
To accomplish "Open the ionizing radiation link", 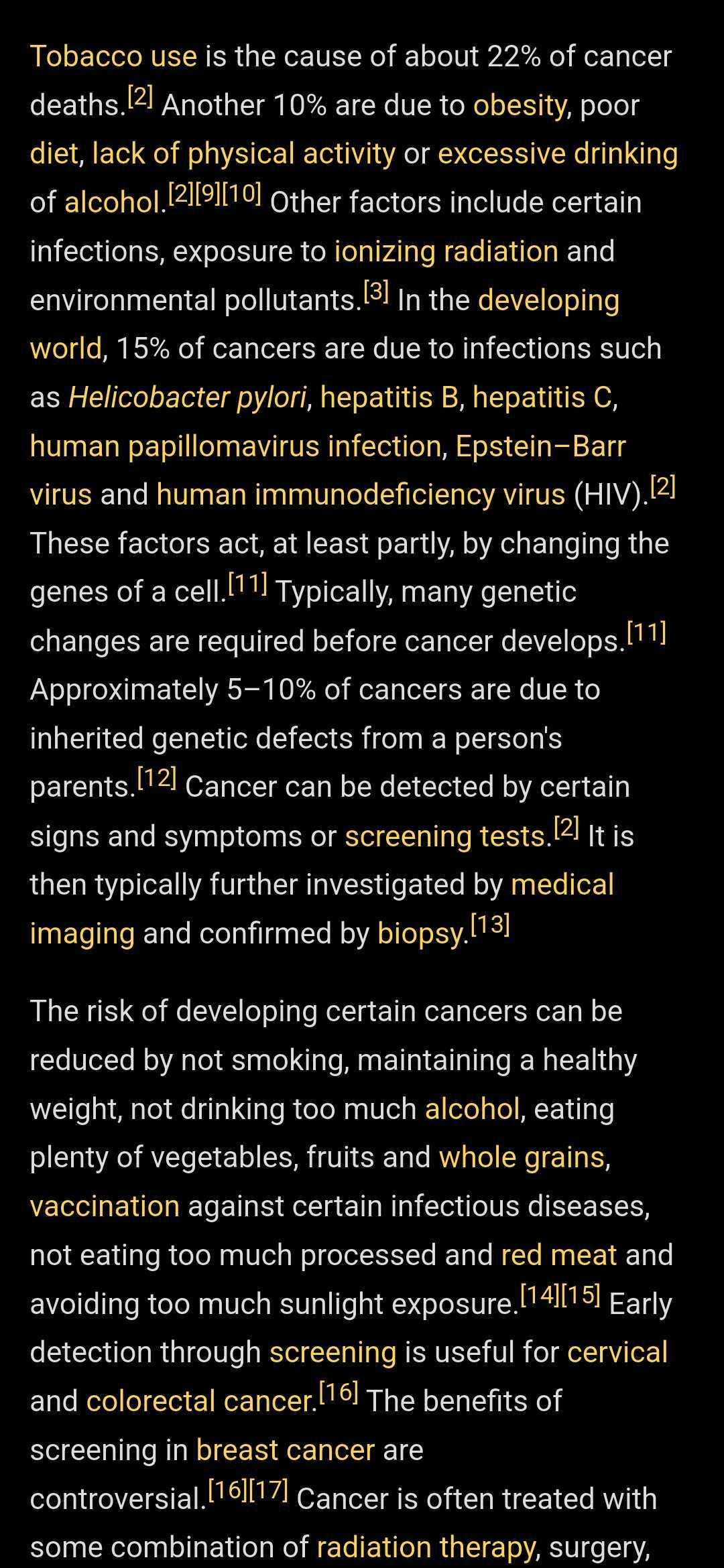I will click(x=446, y=251).
